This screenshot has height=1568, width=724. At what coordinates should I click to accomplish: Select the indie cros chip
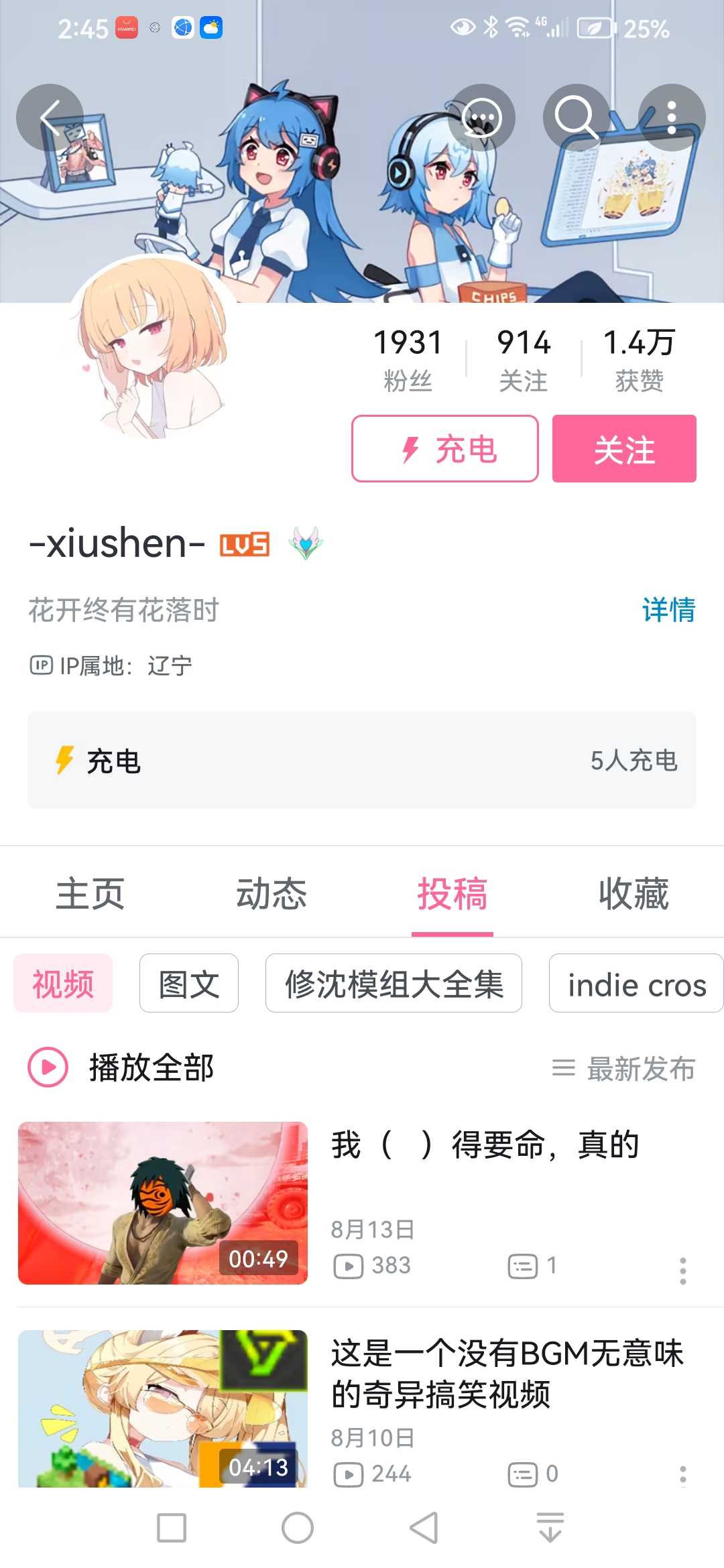click(636, 983)
